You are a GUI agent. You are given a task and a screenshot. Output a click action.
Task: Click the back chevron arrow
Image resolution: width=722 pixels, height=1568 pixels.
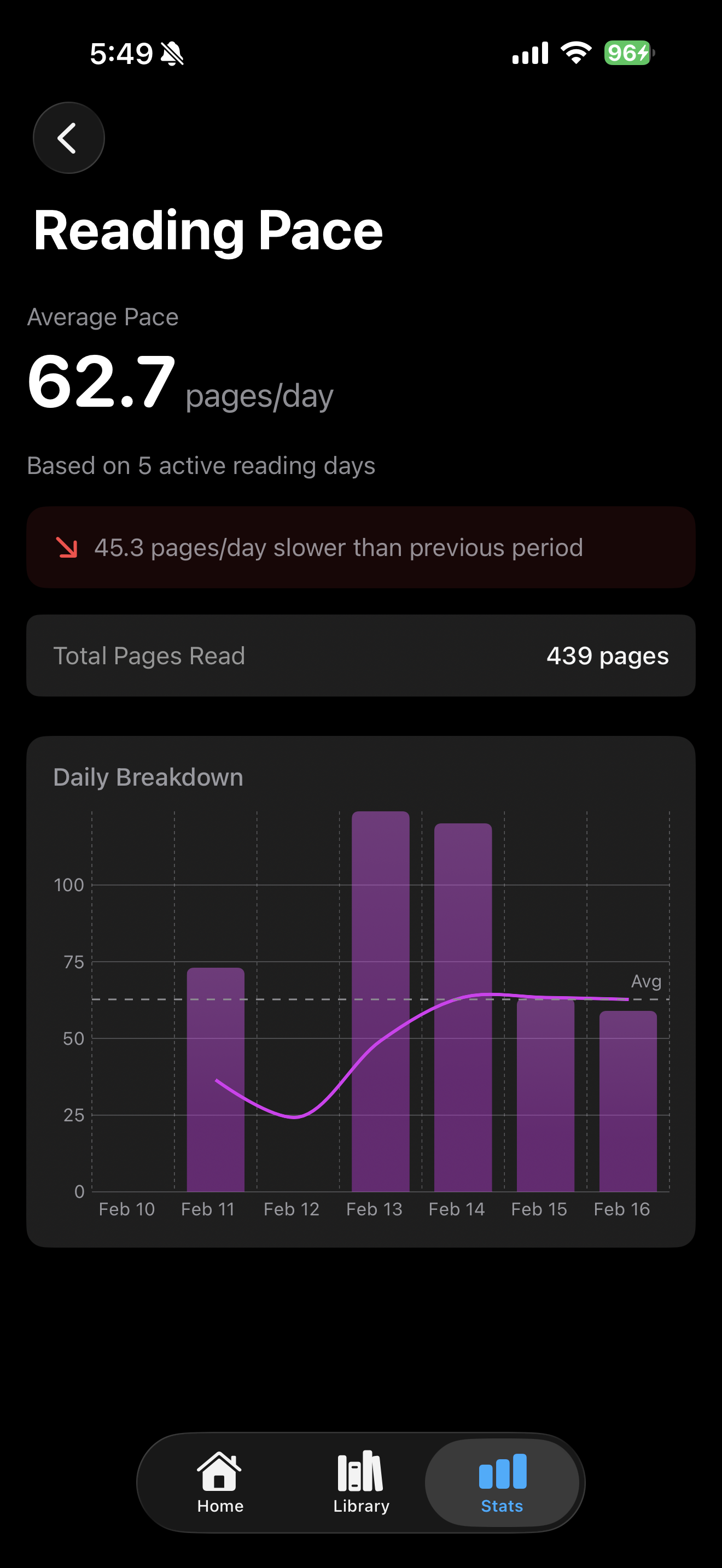tap(68, 137)
